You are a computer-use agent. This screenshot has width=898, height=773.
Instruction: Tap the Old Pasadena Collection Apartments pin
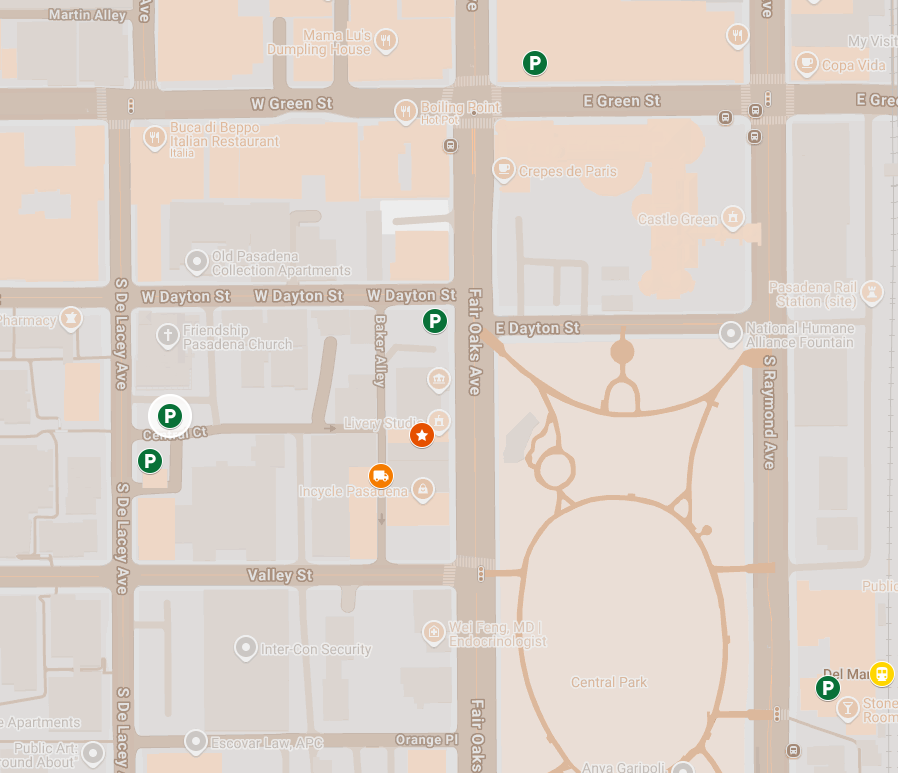tap(197, 262)
